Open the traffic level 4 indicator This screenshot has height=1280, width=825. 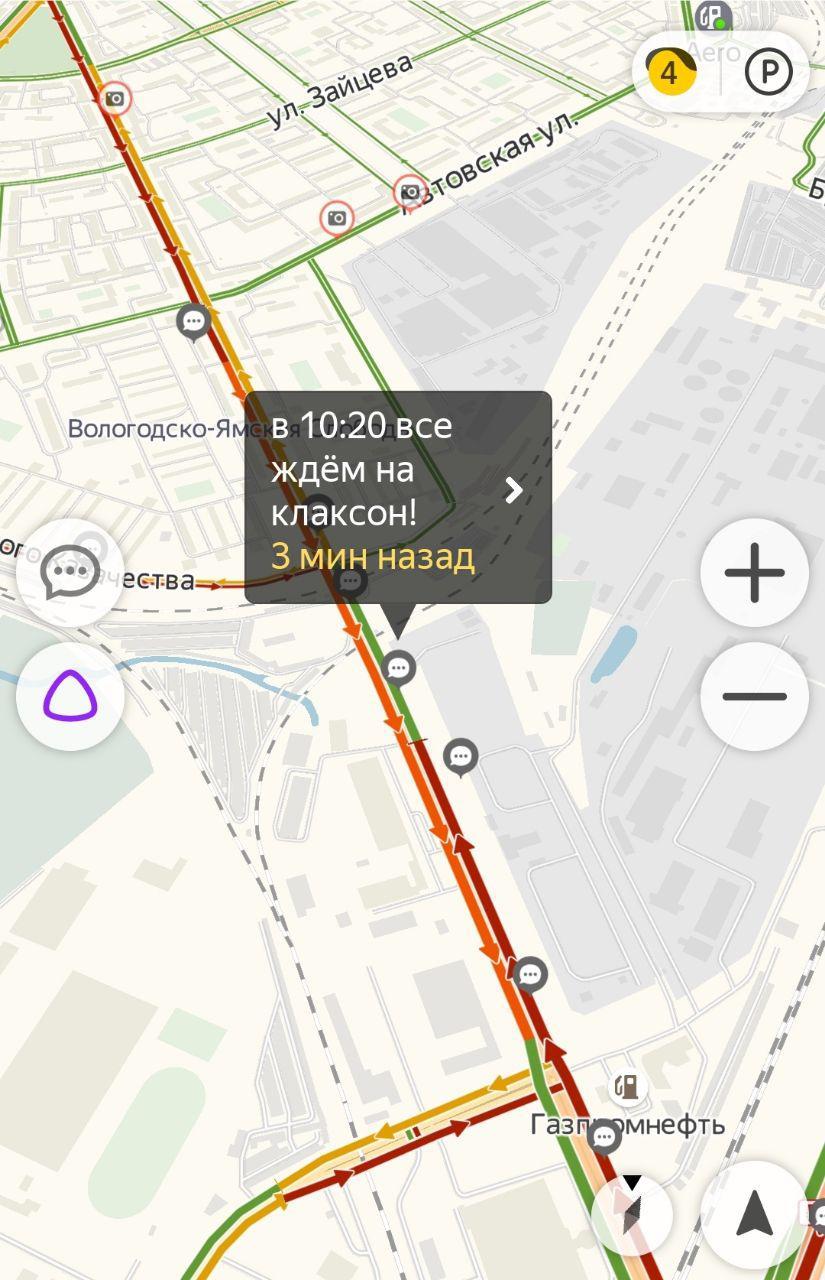tap(669, 72)
